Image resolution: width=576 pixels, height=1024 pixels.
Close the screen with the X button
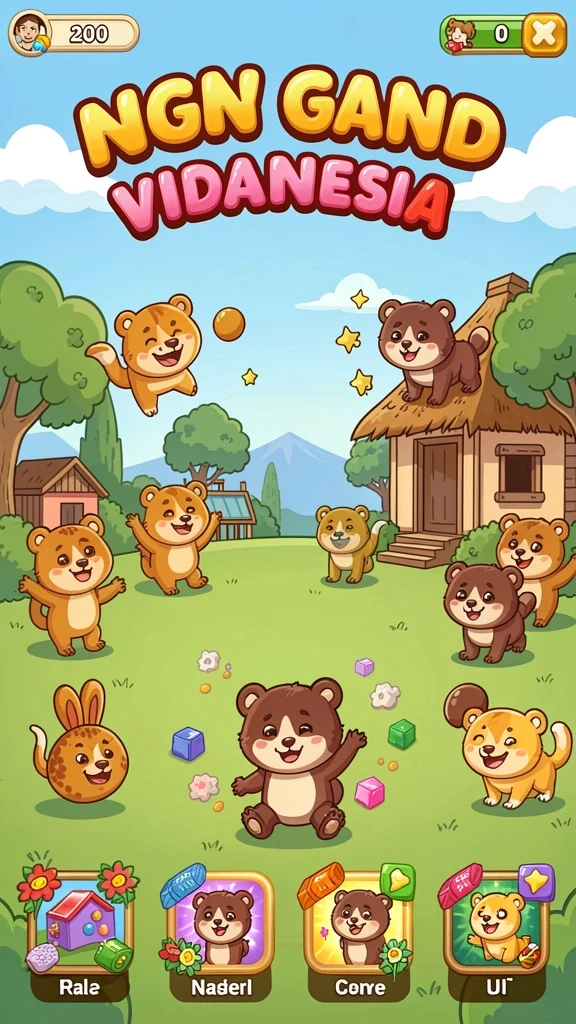pyautogui.click(x=544, y=35)
